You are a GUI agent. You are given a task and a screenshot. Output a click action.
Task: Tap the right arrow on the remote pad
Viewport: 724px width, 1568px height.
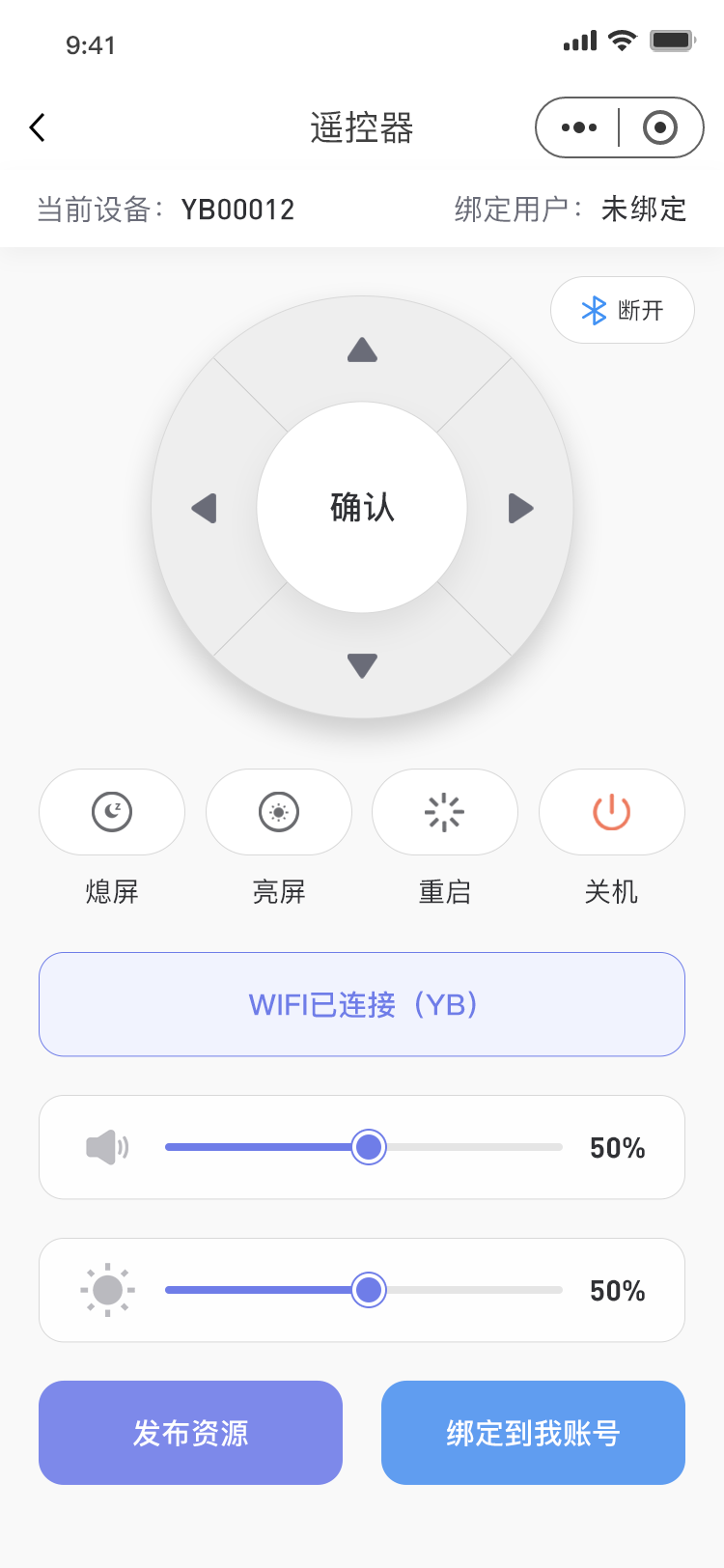point(520,508)
